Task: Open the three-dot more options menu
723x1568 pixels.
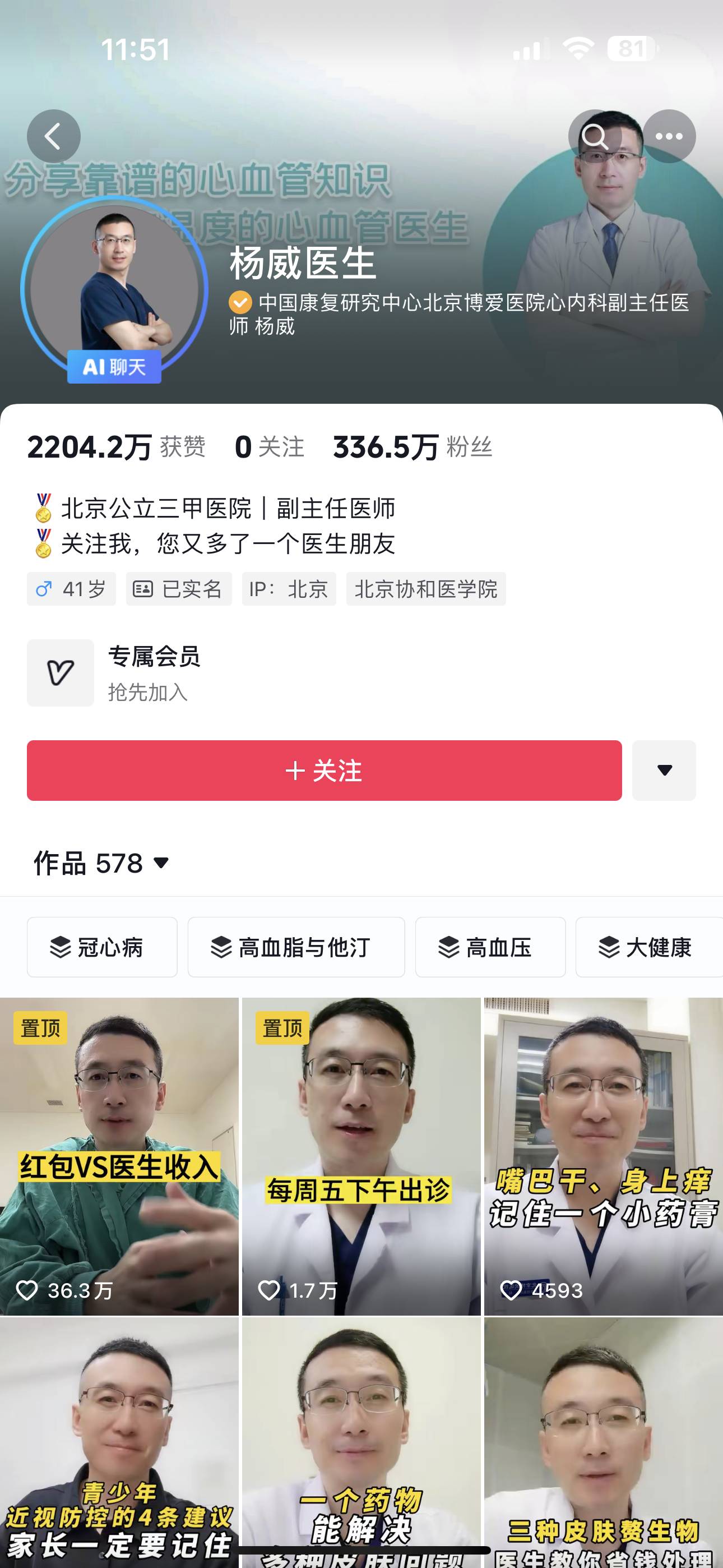Action: (669, 136)
